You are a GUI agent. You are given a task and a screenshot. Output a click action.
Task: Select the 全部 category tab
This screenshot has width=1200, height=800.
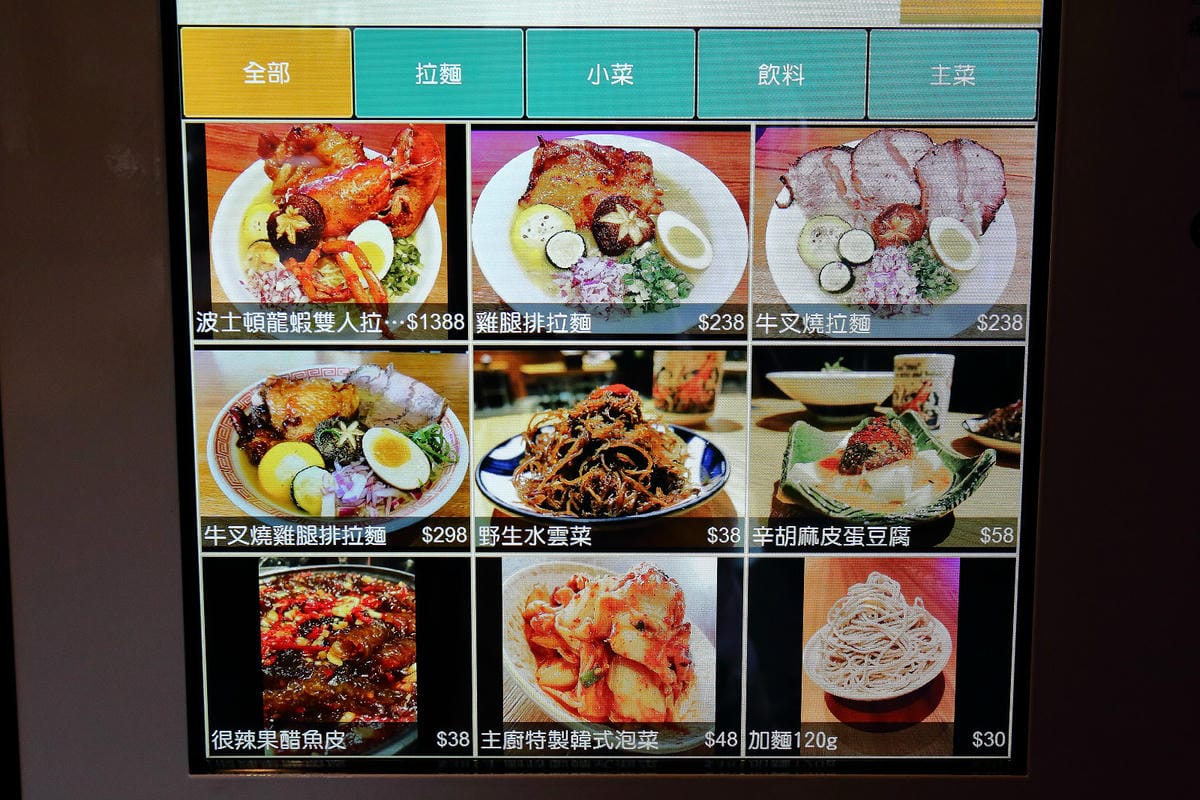tap(266, 73)
